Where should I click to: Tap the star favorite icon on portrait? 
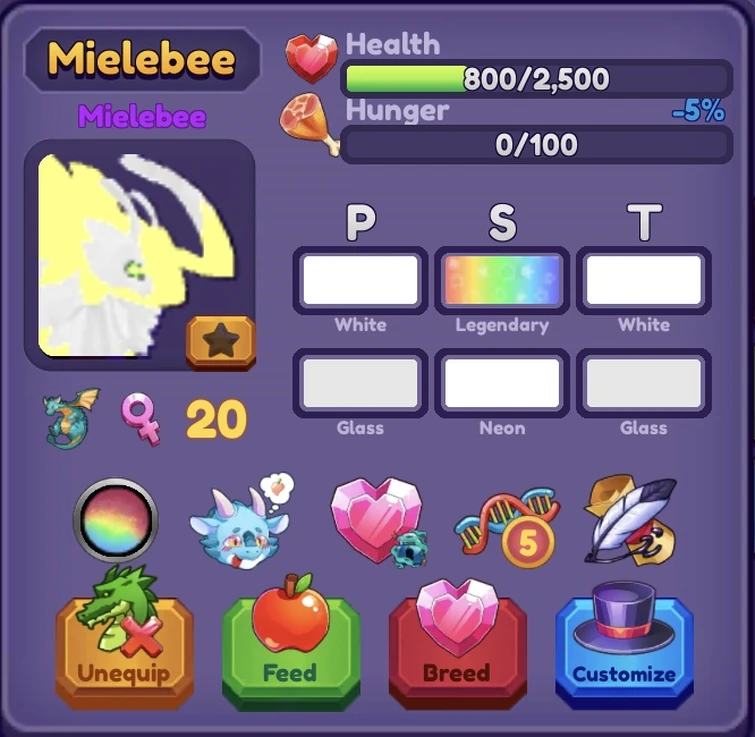click(220, 343)
